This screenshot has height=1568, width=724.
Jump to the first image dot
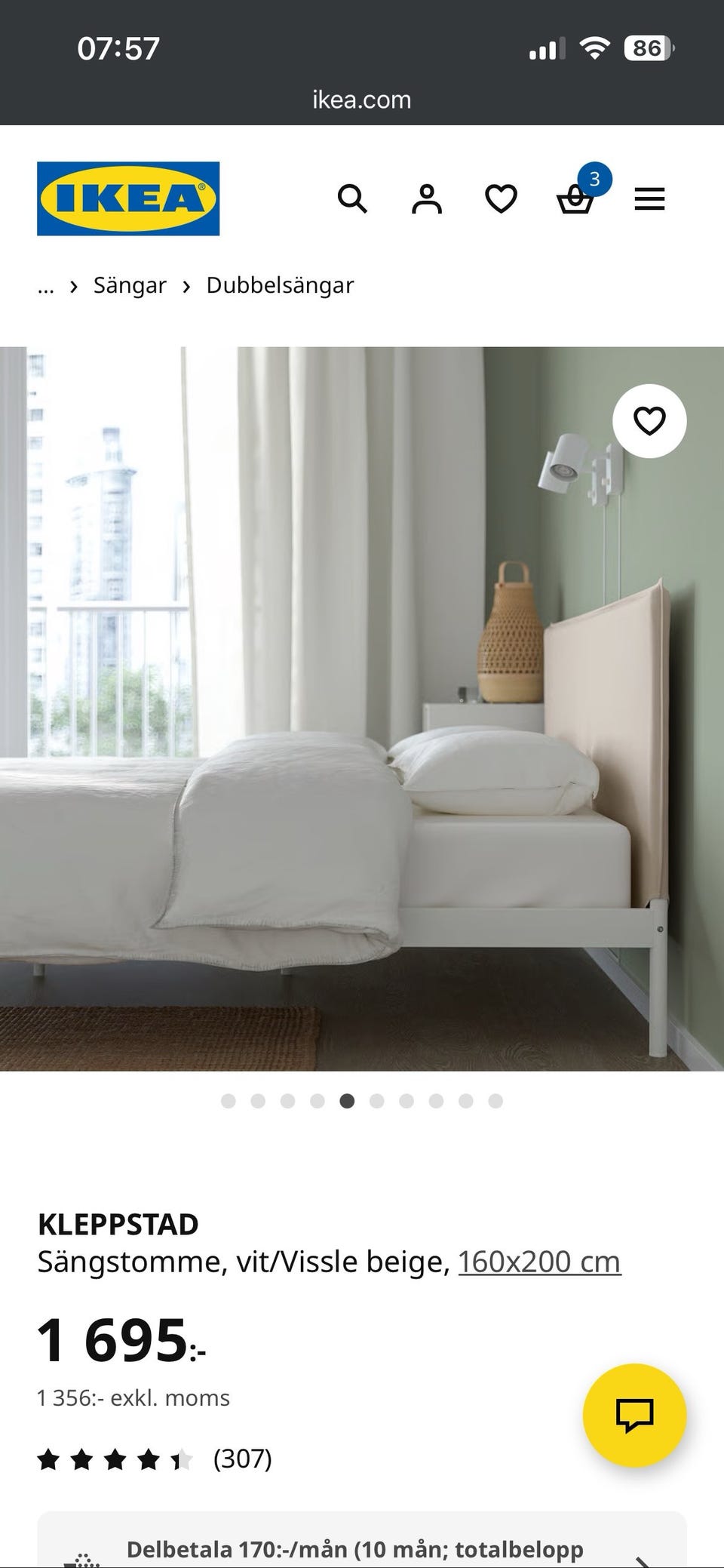(229, 1101)
